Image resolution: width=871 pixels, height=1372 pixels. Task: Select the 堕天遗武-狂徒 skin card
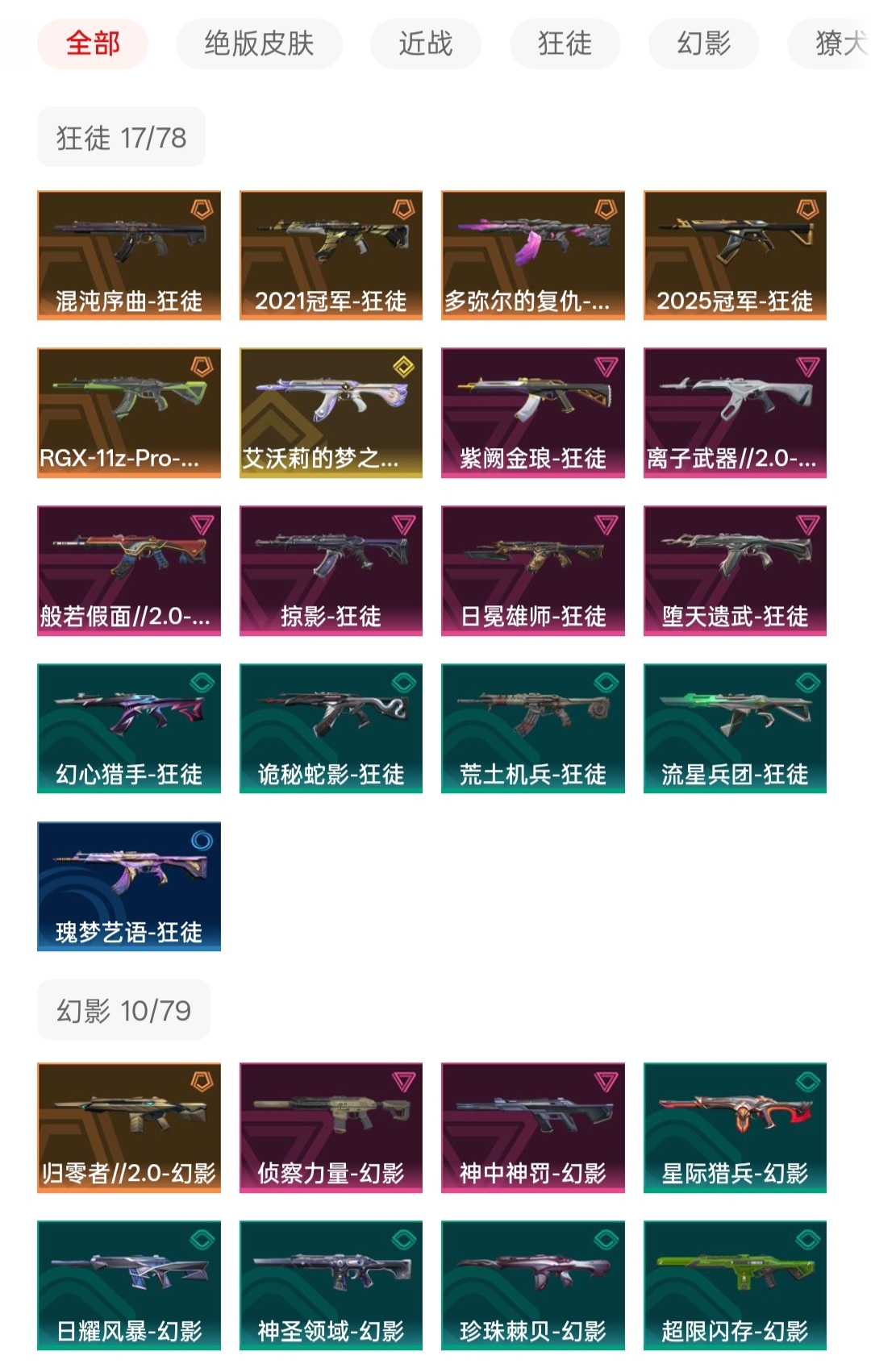[735, 571]
